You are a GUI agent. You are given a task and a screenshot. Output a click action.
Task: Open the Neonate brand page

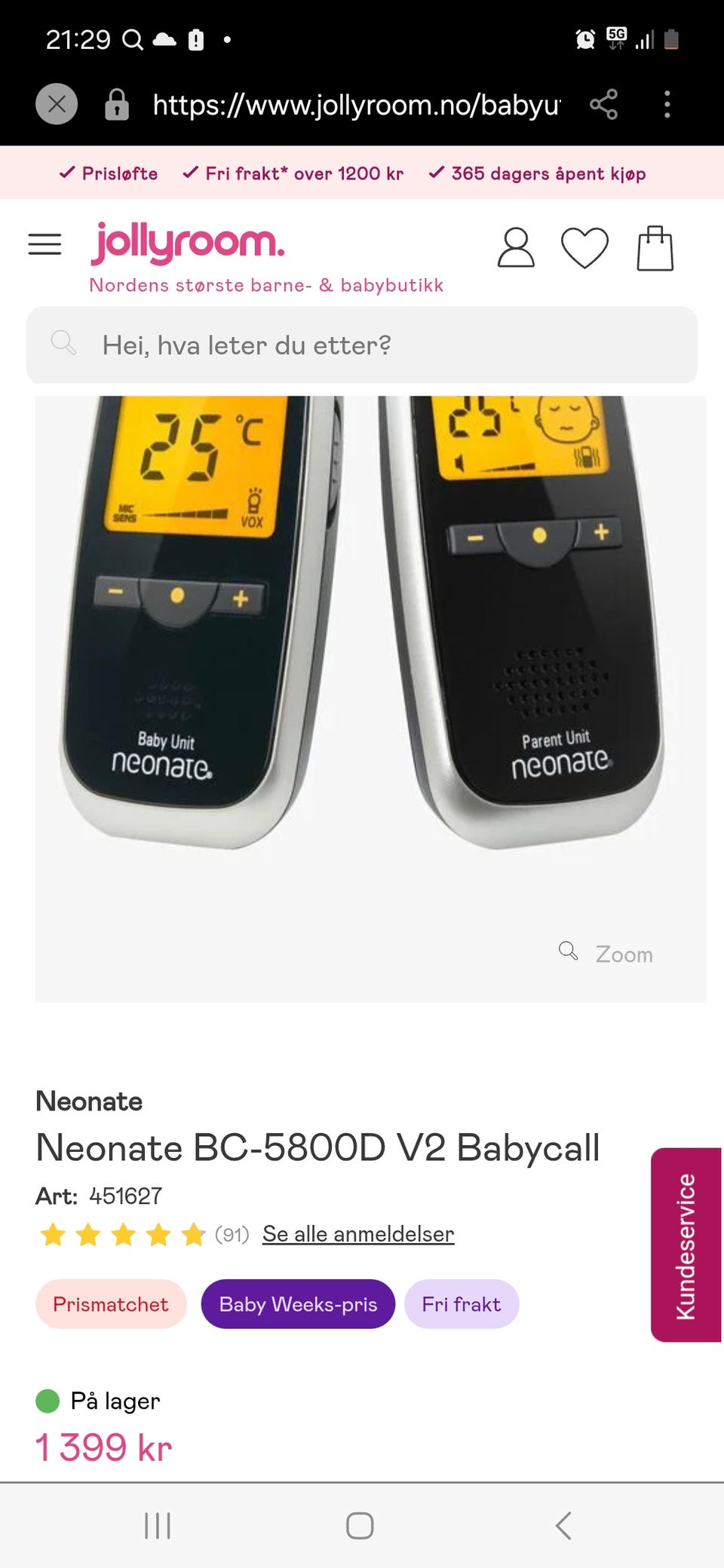(89, 1101)
